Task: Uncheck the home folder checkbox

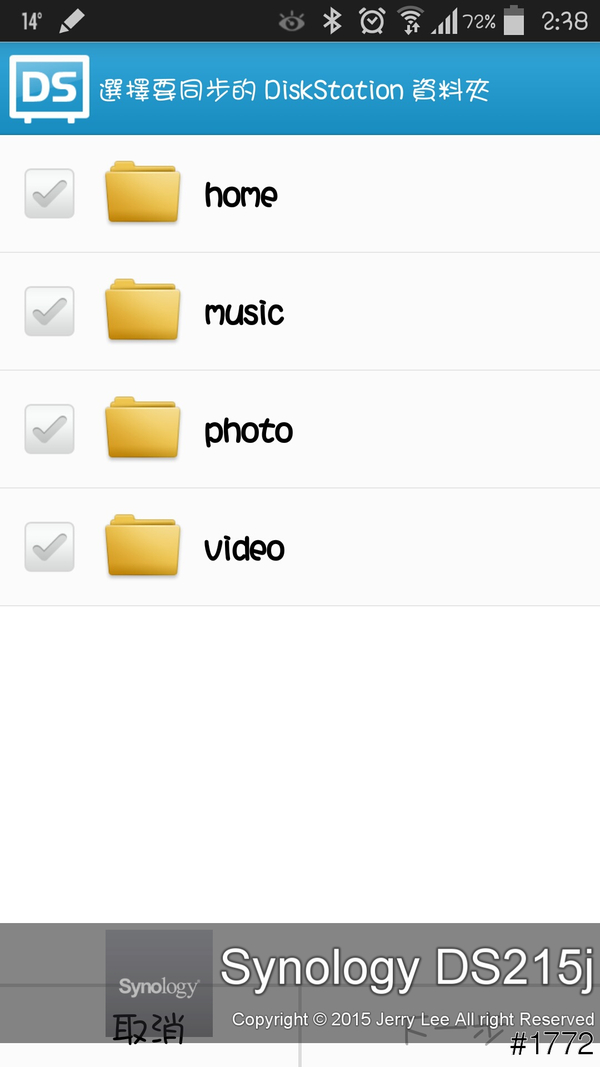Action: pyautogui.click(x=49, y=193)
